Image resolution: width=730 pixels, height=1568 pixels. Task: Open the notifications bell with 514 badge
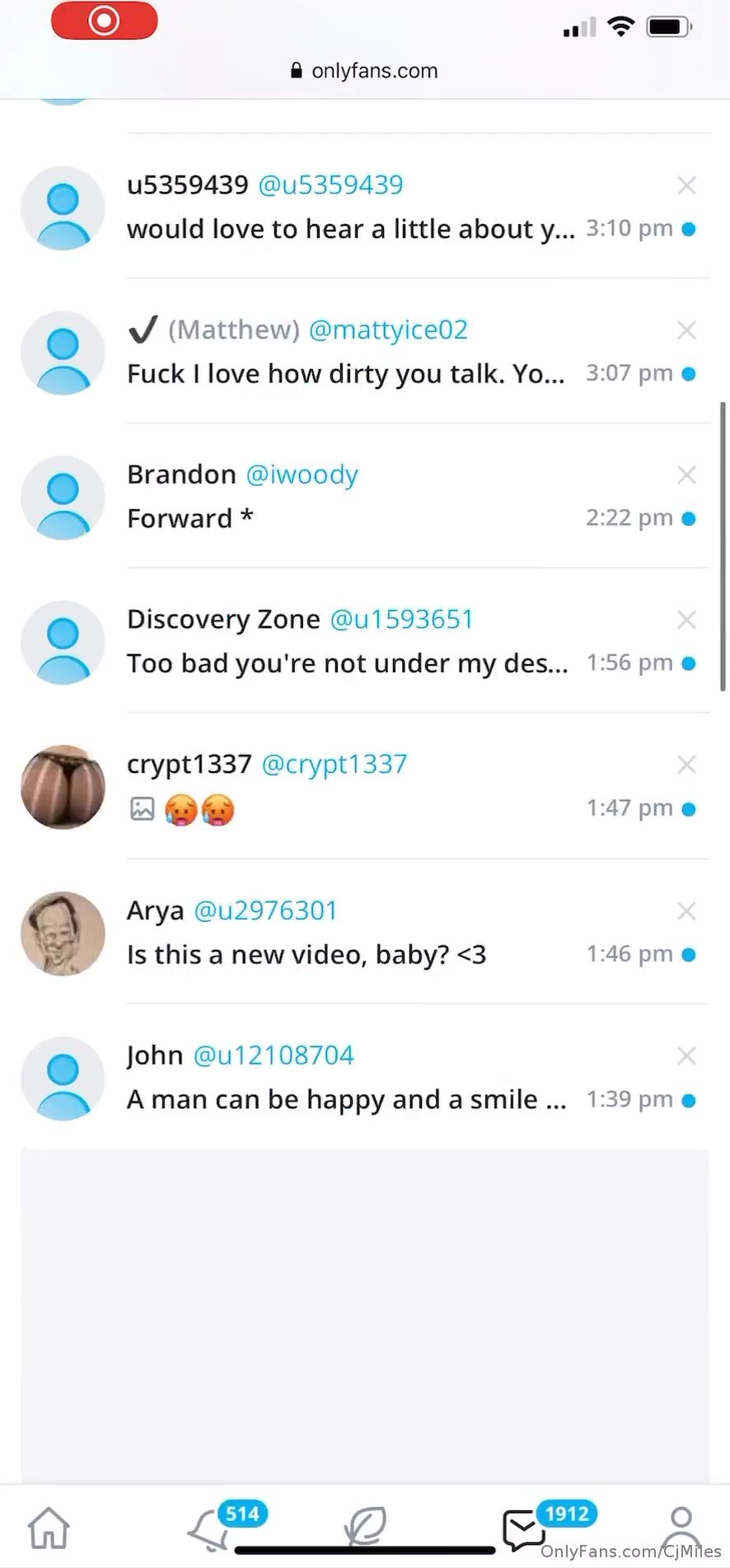pos(210,1528)
